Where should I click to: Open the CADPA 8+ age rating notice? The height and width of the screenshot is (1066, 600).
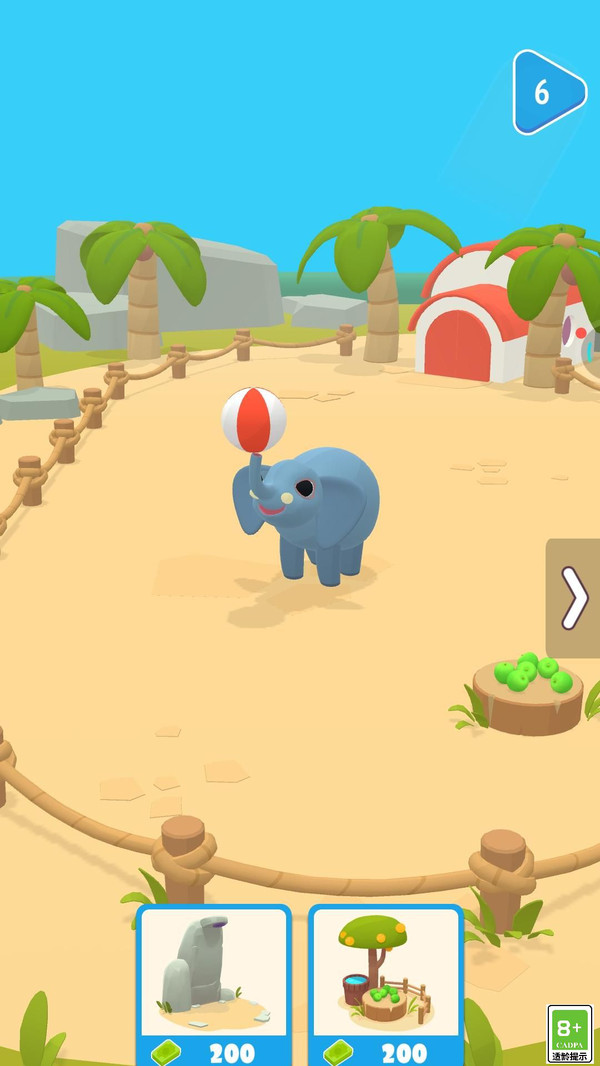point(569,1033)
